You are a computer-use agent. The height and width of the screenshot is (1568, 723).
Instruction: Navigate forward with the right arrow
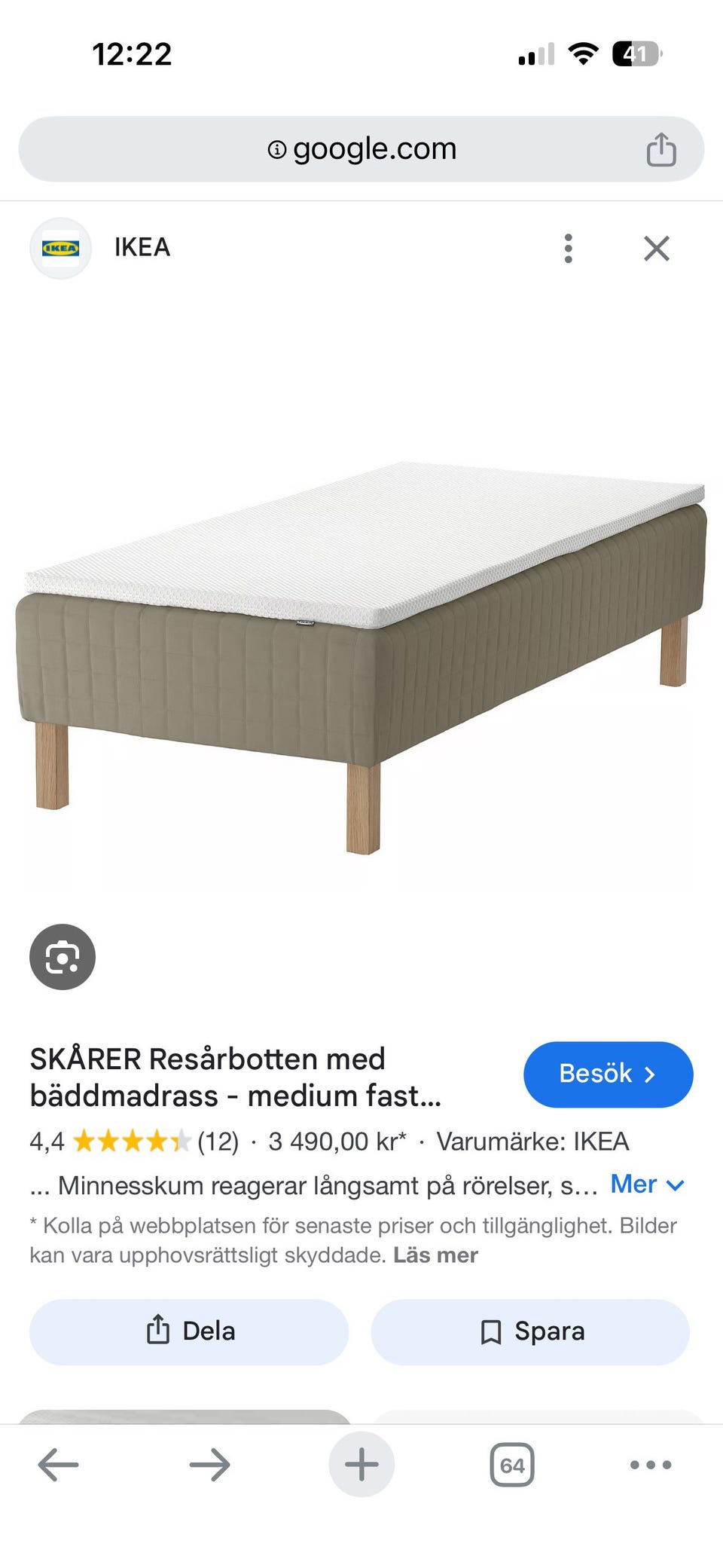click(x=209, y=1464)
